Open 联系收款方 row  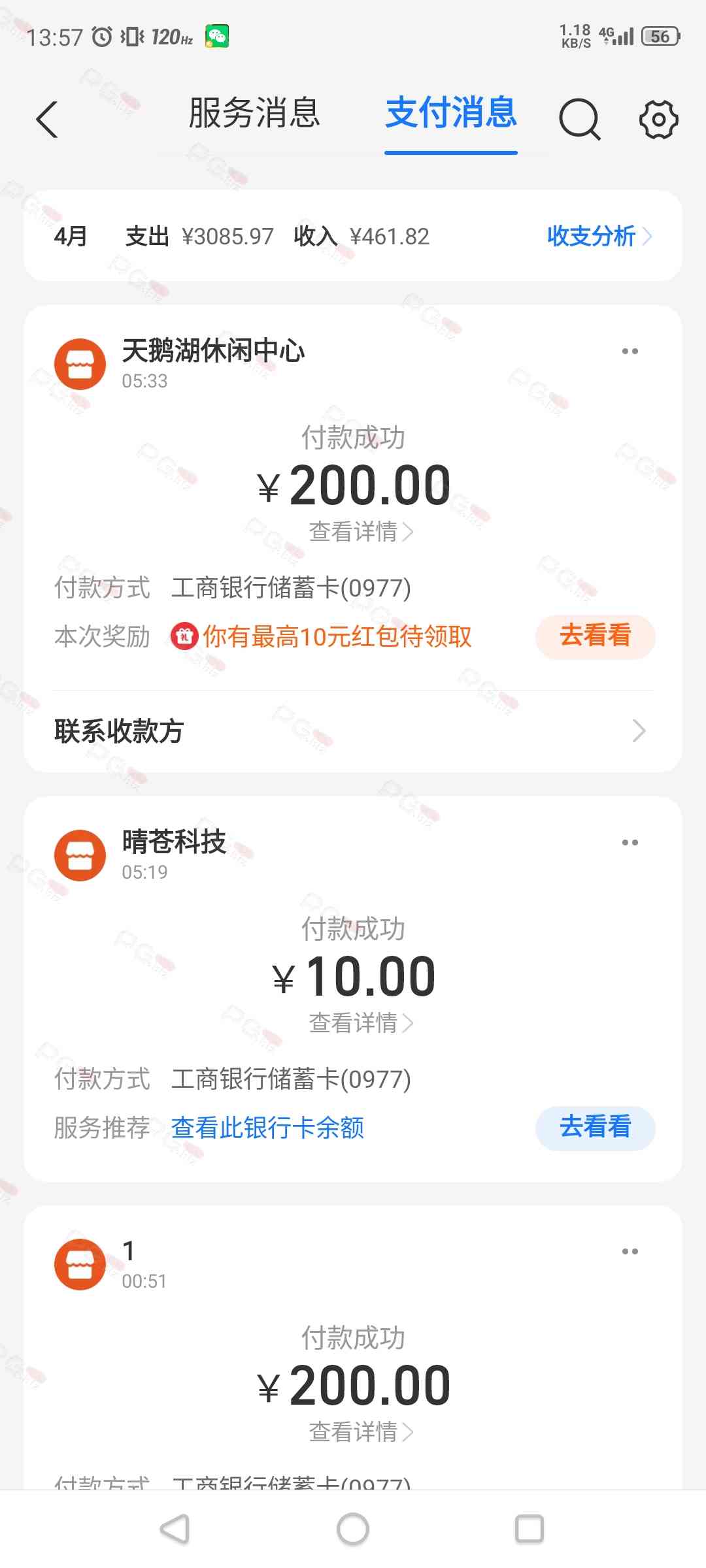click(352, 731)
